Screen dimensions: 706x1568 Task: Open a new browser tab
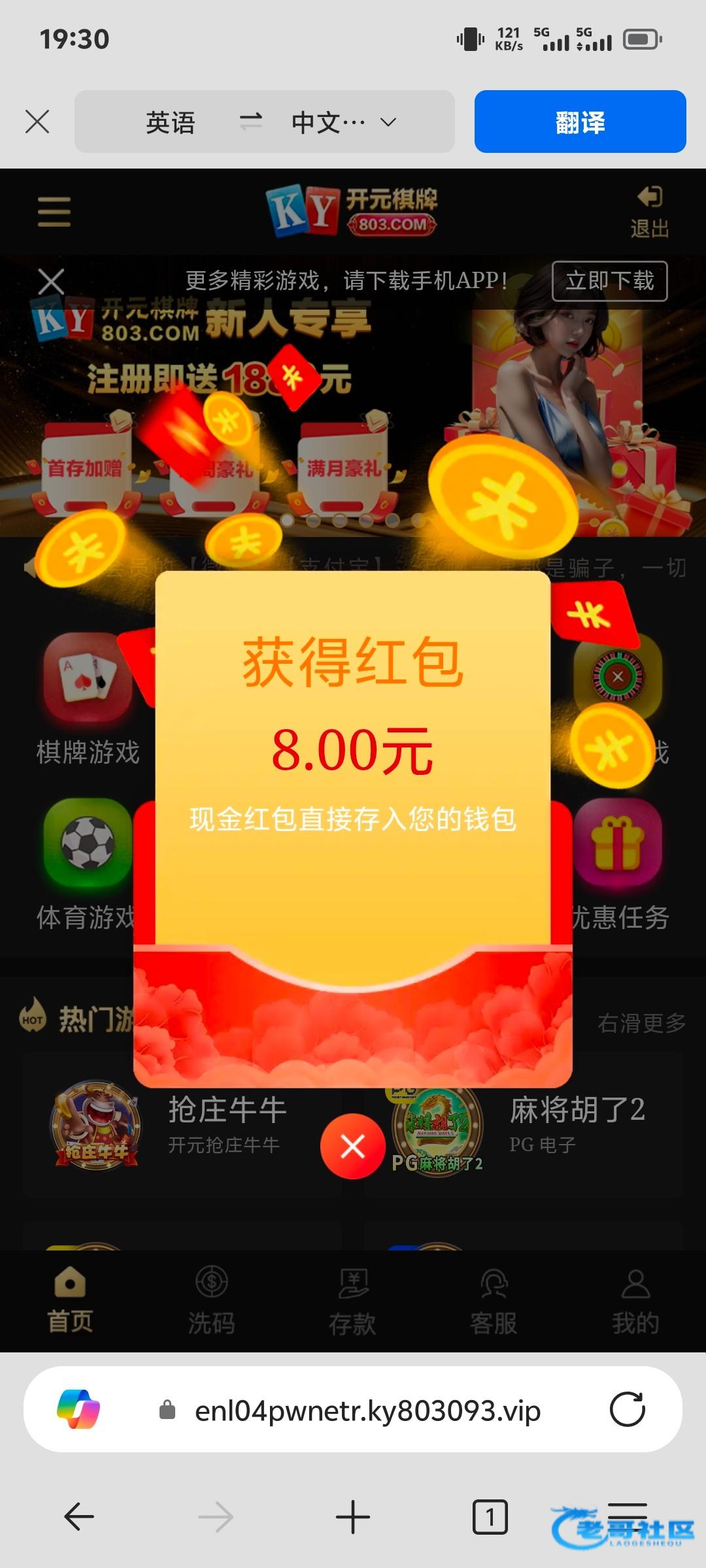pyautogui.click(x=352, y=1516)
